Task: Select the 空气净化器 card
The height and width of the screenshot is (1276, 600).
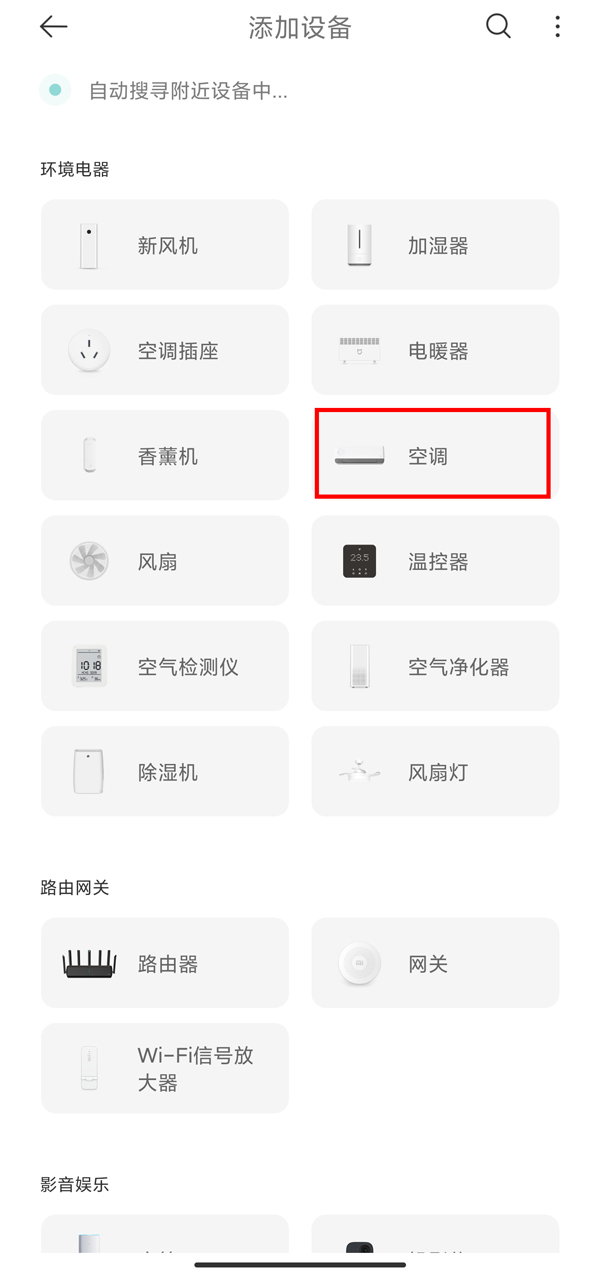Action: [435, 666]
